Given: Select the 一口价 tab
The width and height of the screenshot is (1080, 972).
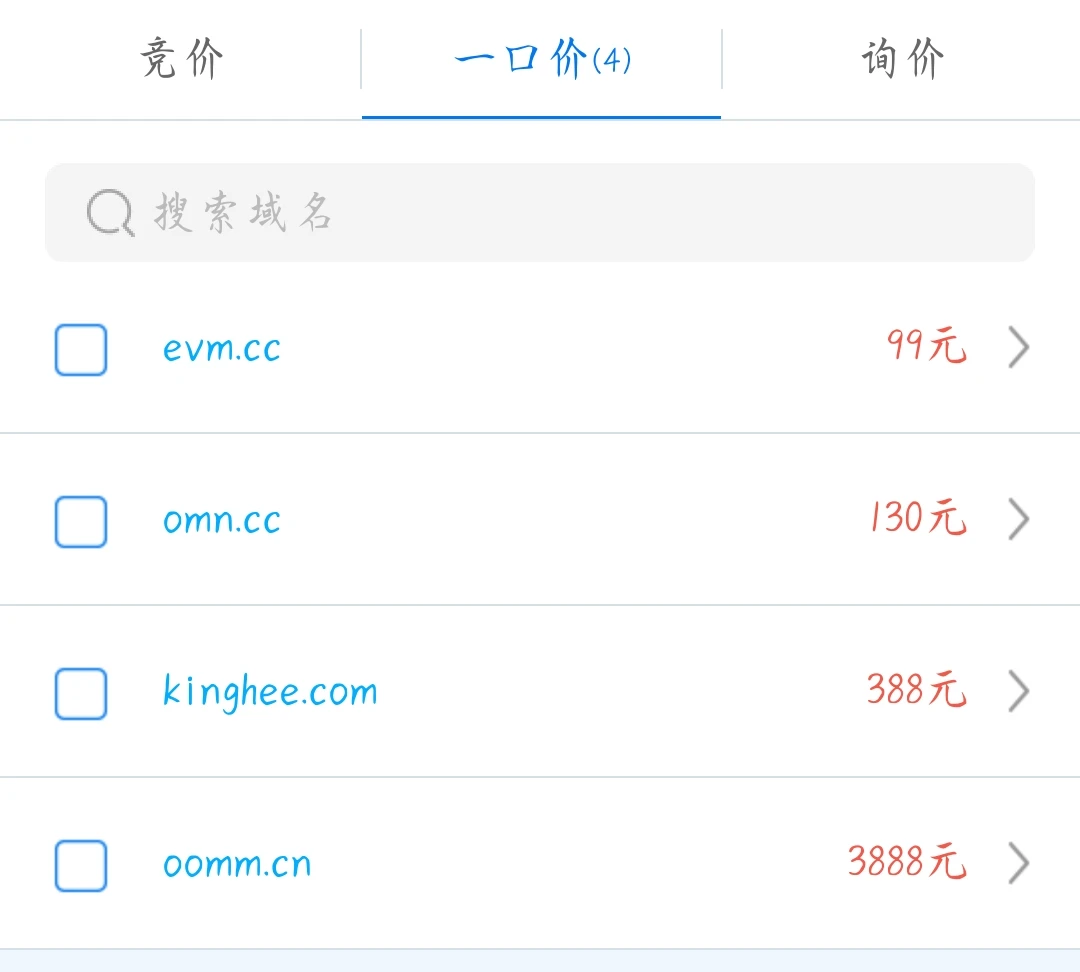Looking at the screenshot, I should 541,60.
